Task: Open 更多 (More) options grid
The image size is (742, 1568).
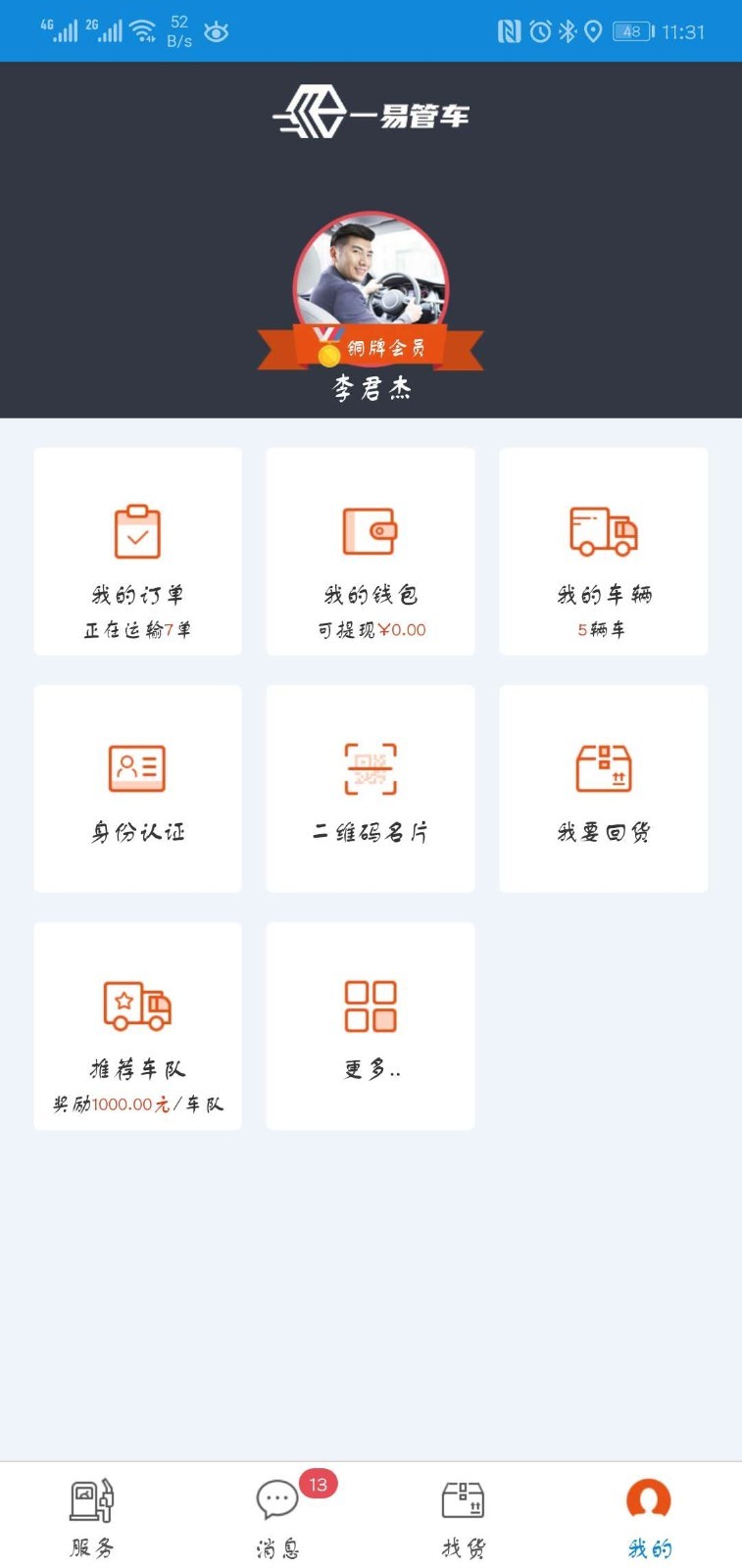Action: [x=370, y=1026]
